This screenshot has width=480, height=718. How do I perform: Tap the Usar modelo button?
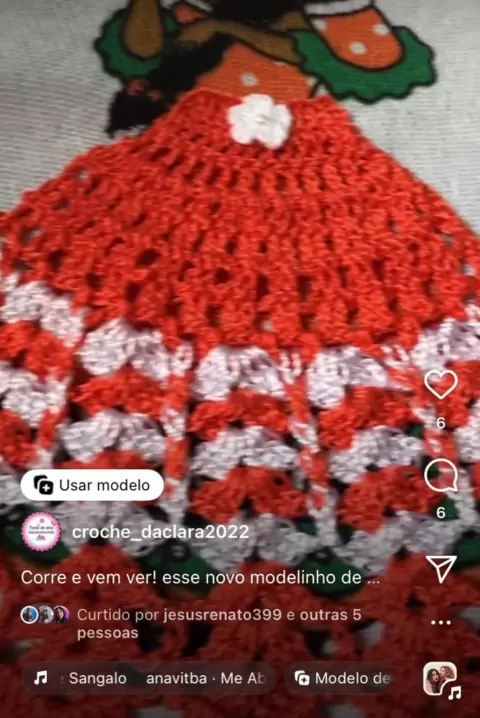[92, 485]
